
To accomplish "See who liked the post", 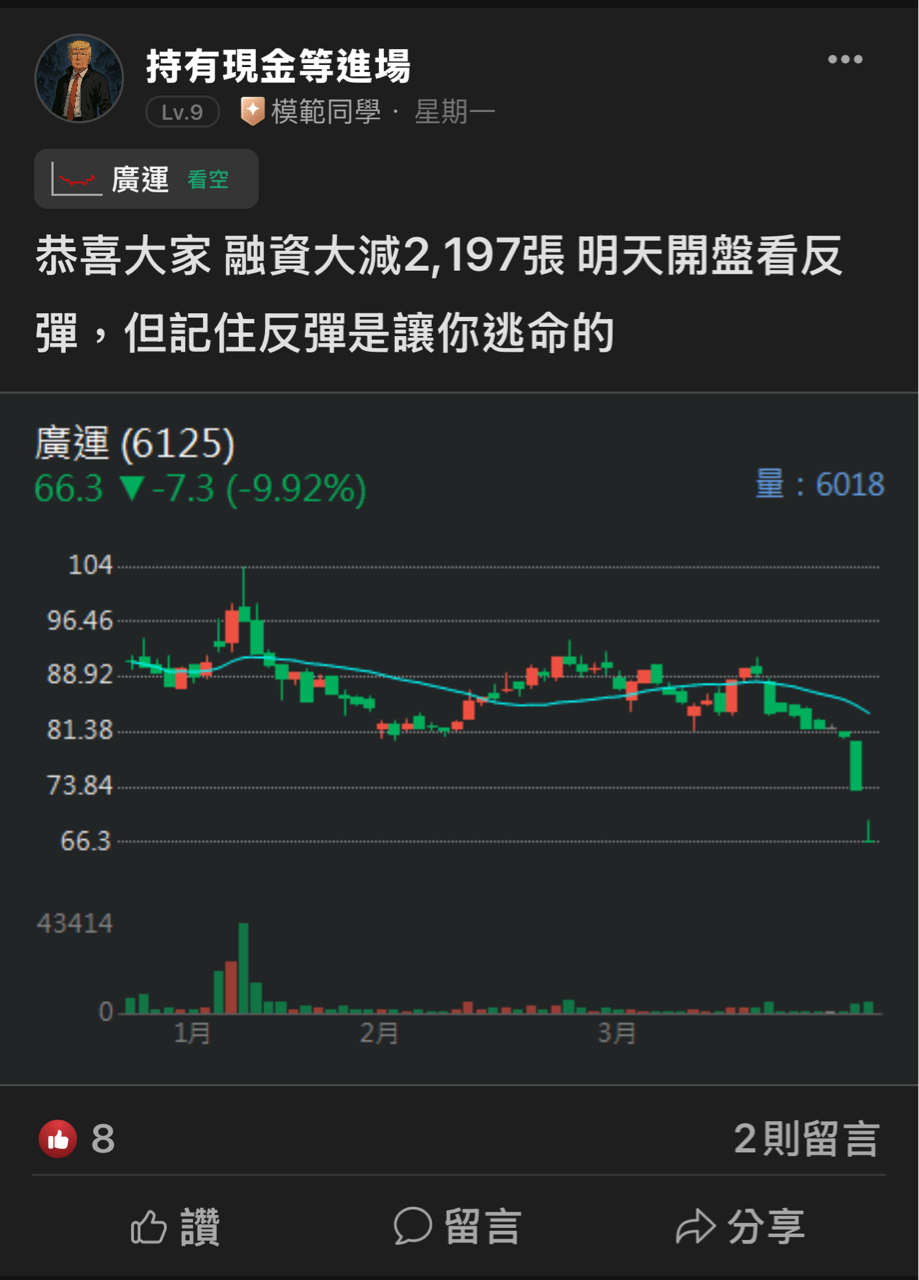I will (x=76, y=1138).
